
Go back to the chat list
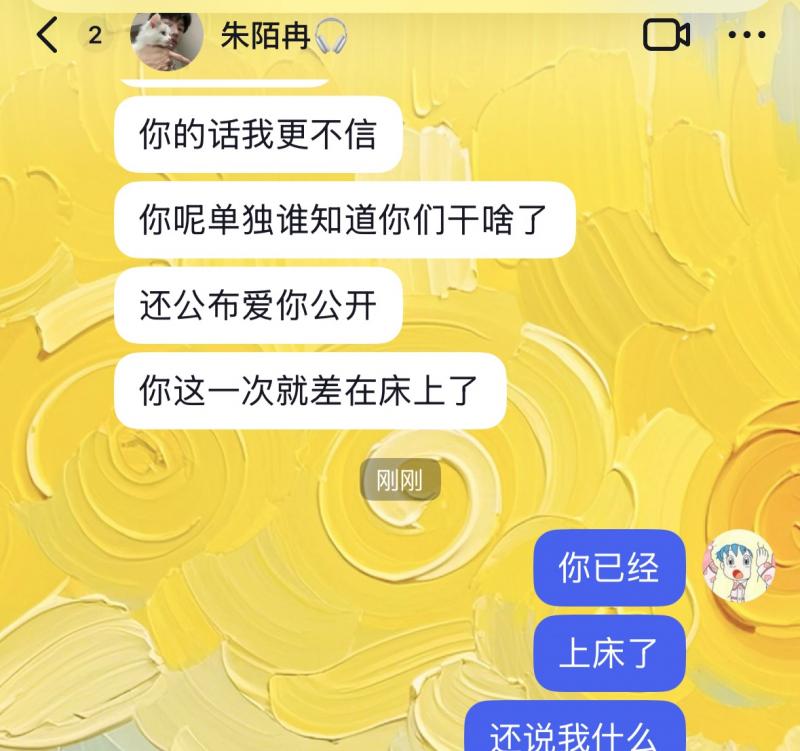click(48, 36)
